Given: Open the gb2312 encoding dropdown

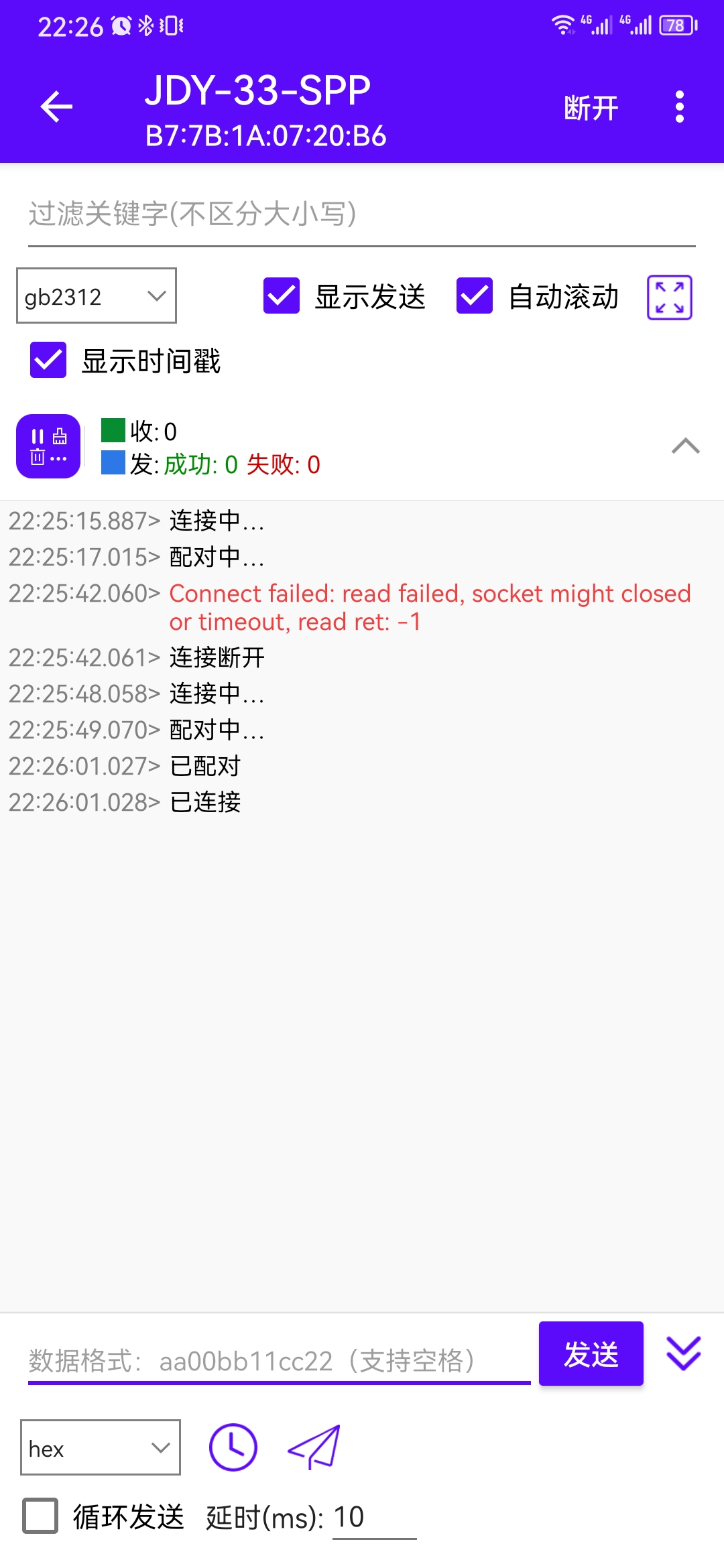Looking at the screenshot, I should [x=97, y=296].
